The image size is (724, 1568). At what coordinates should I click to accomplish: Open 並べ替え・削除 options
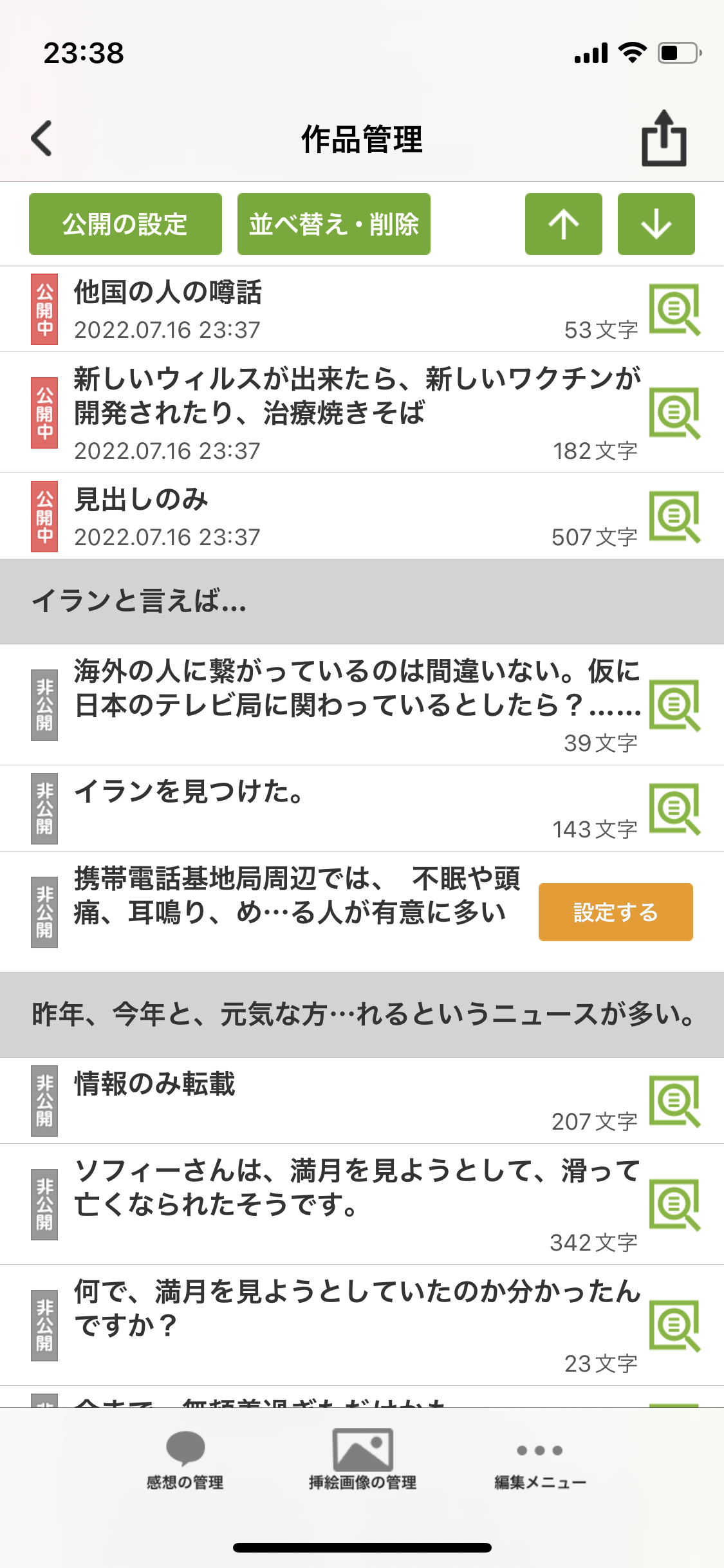[333, 224]
